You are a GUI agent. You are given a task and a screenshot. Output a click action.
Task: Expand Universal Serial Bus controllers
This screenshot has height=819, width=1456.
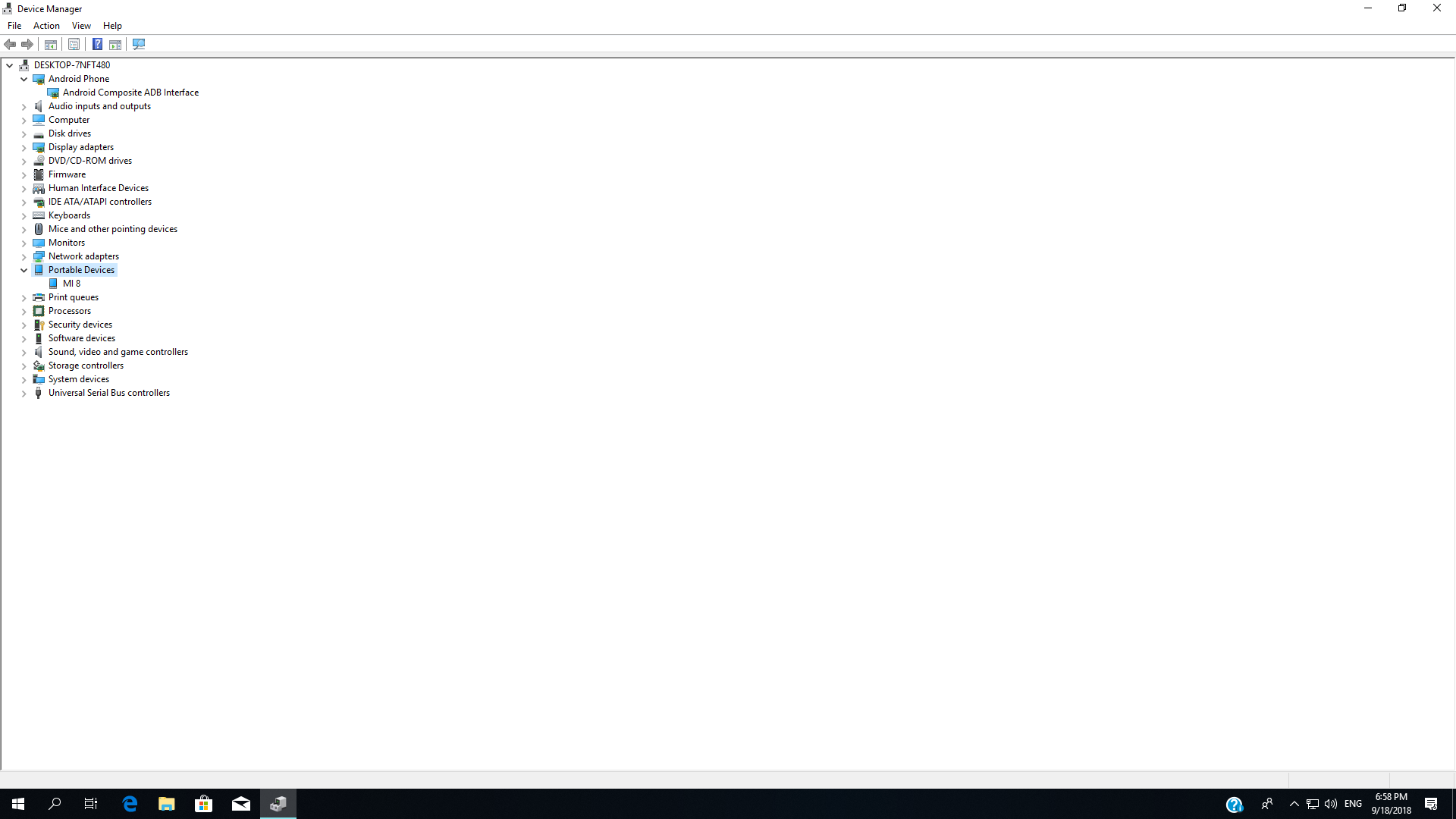[24, 394]
